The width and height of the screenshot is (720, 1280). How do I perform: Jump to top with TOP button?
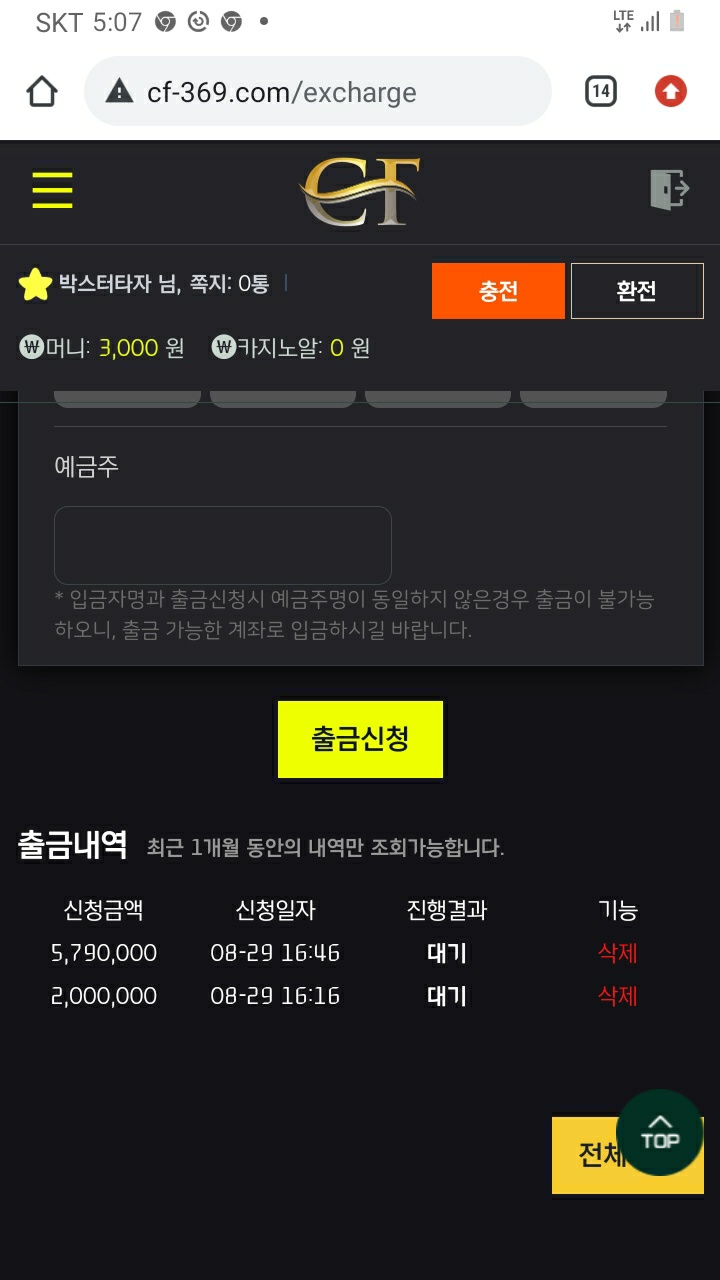point(659,1132)
